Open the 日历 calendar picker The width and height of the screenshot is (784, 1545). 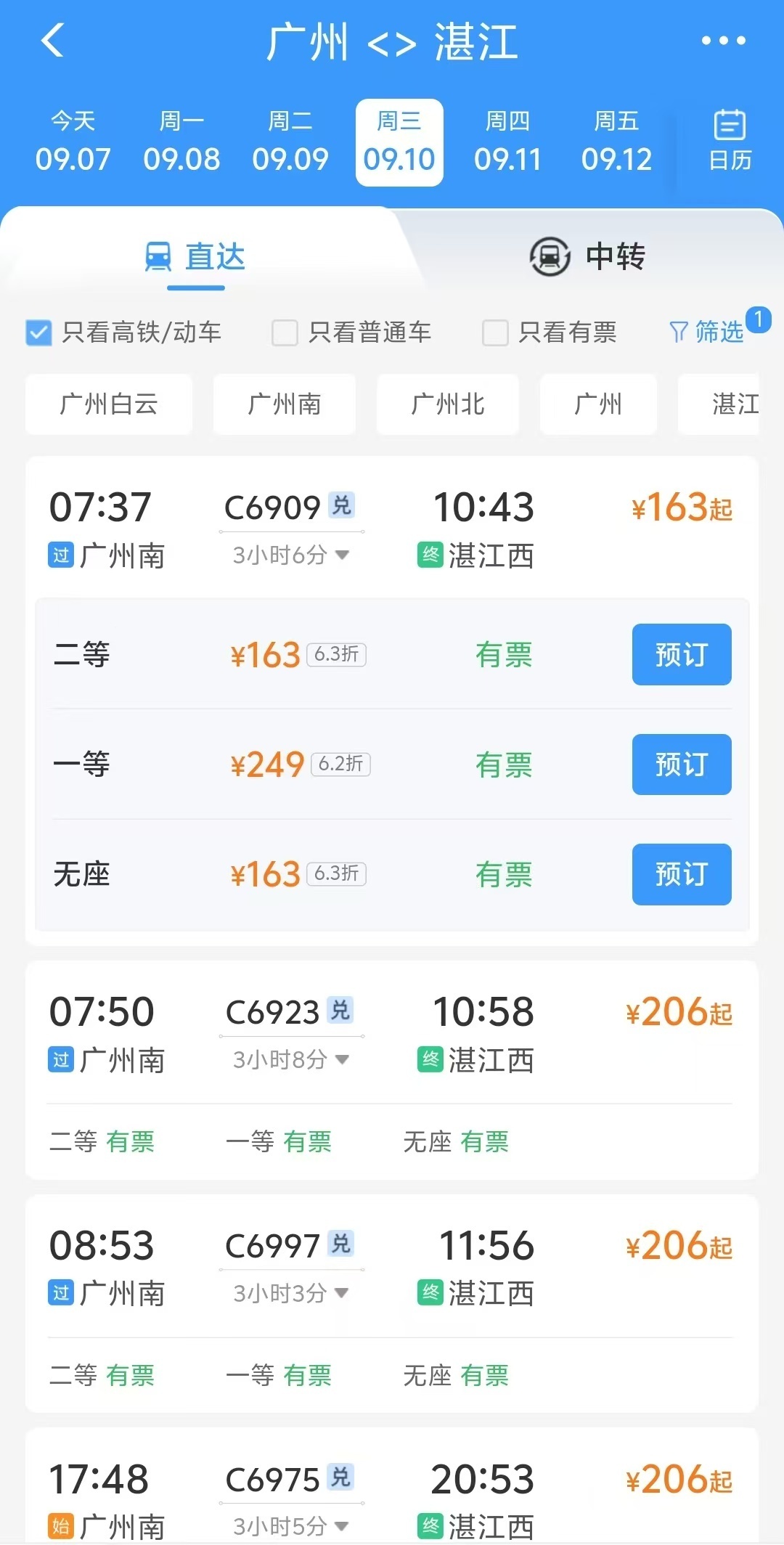tap(730, 141)
